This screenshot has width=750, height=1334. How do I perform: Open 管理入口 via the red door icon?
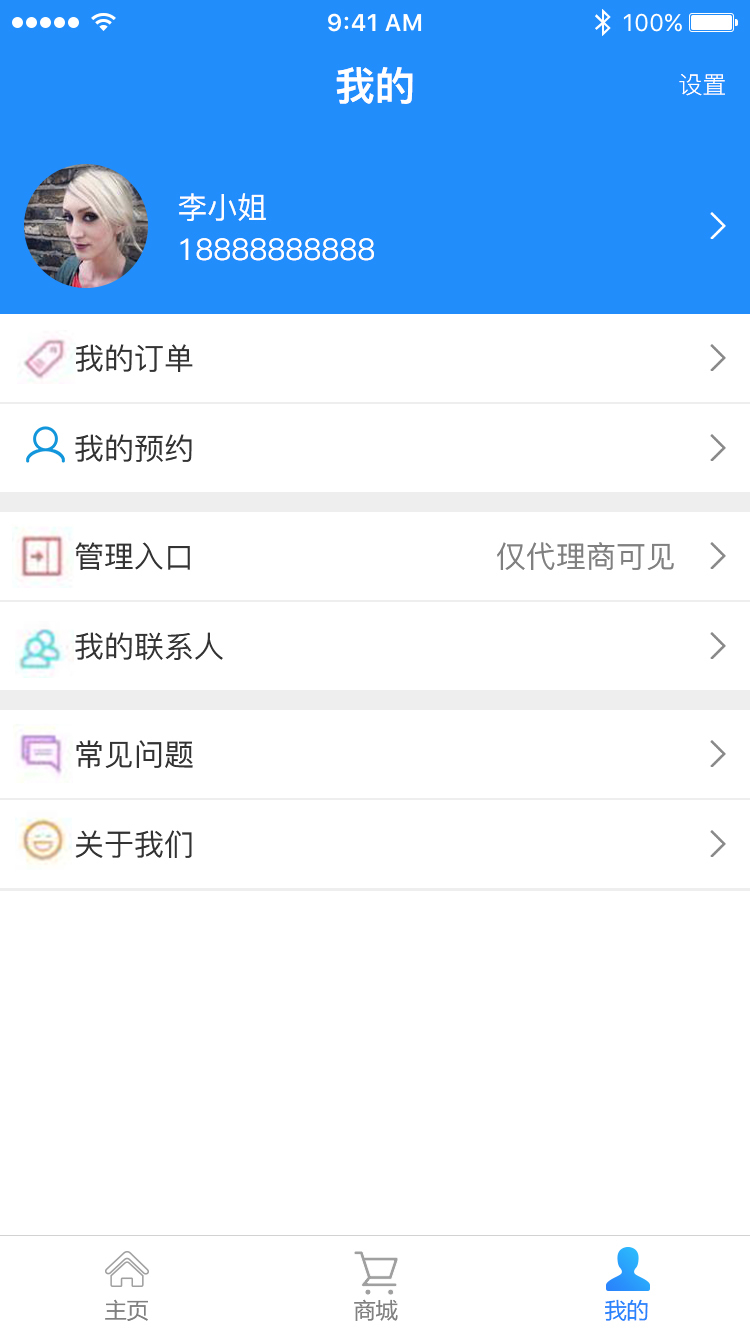pos(40,557)
